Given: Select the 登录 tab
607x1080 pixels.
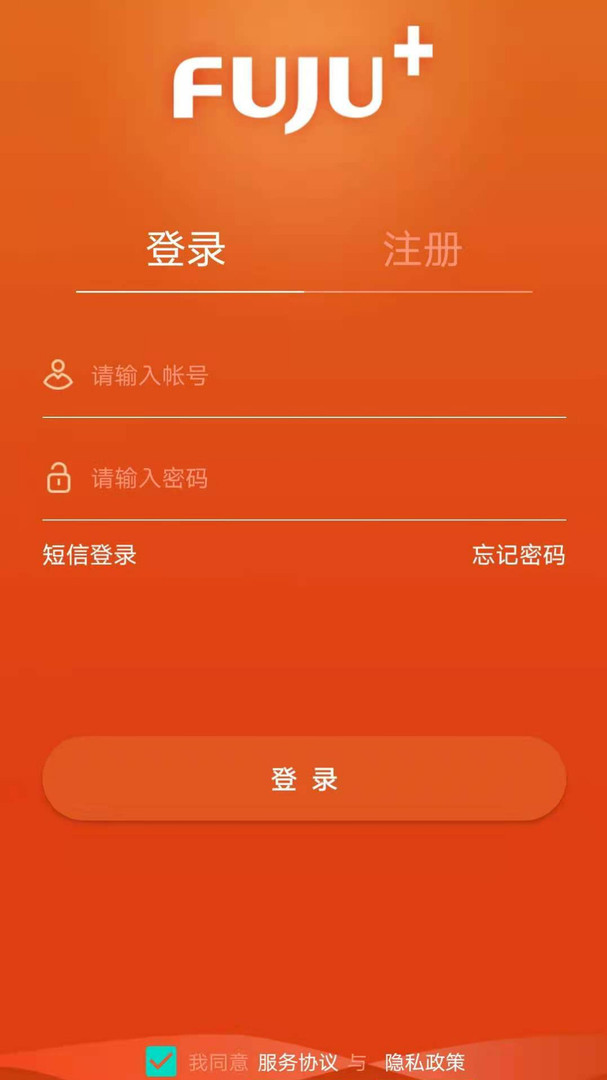Looking at the screenshot, I should click(x=187, y=250).
